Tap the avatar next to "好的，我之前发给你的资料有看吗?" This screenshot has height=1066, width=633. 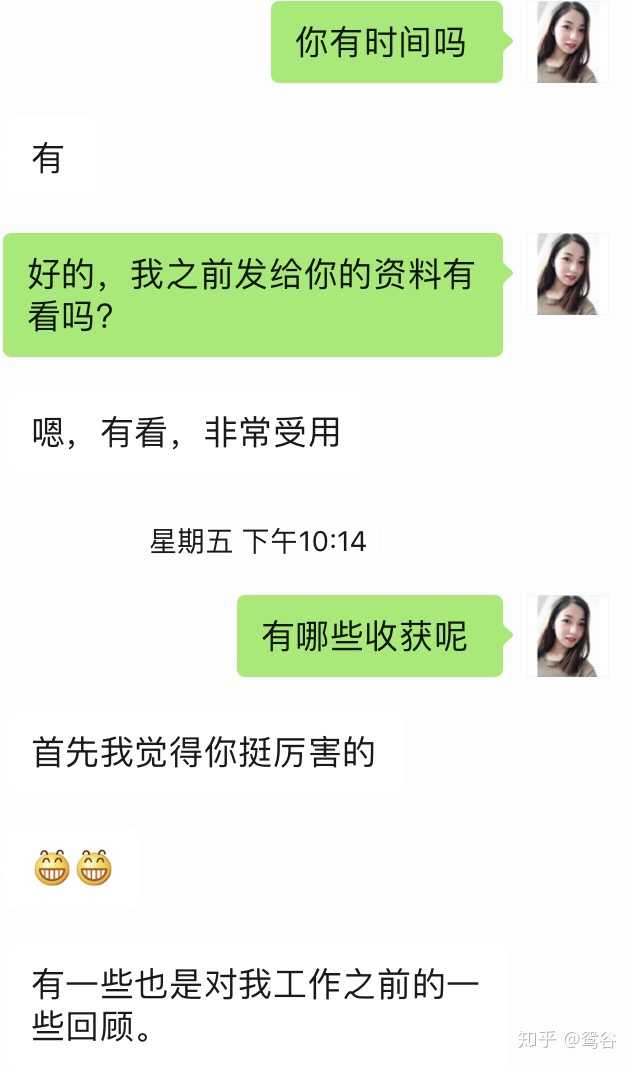[x=568, y=274]
